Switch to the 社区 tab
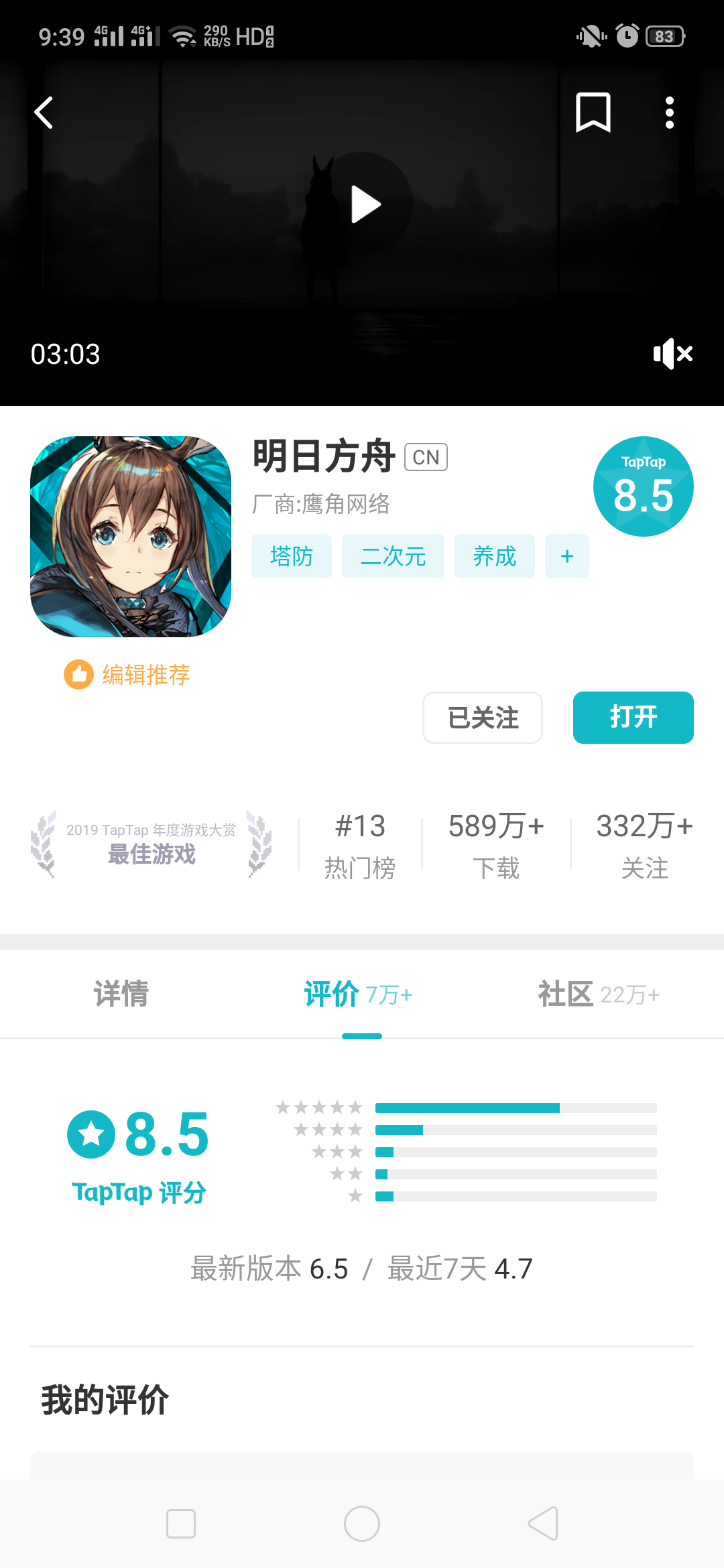Viewport: 724px width, 1568px height. point(599,994)
